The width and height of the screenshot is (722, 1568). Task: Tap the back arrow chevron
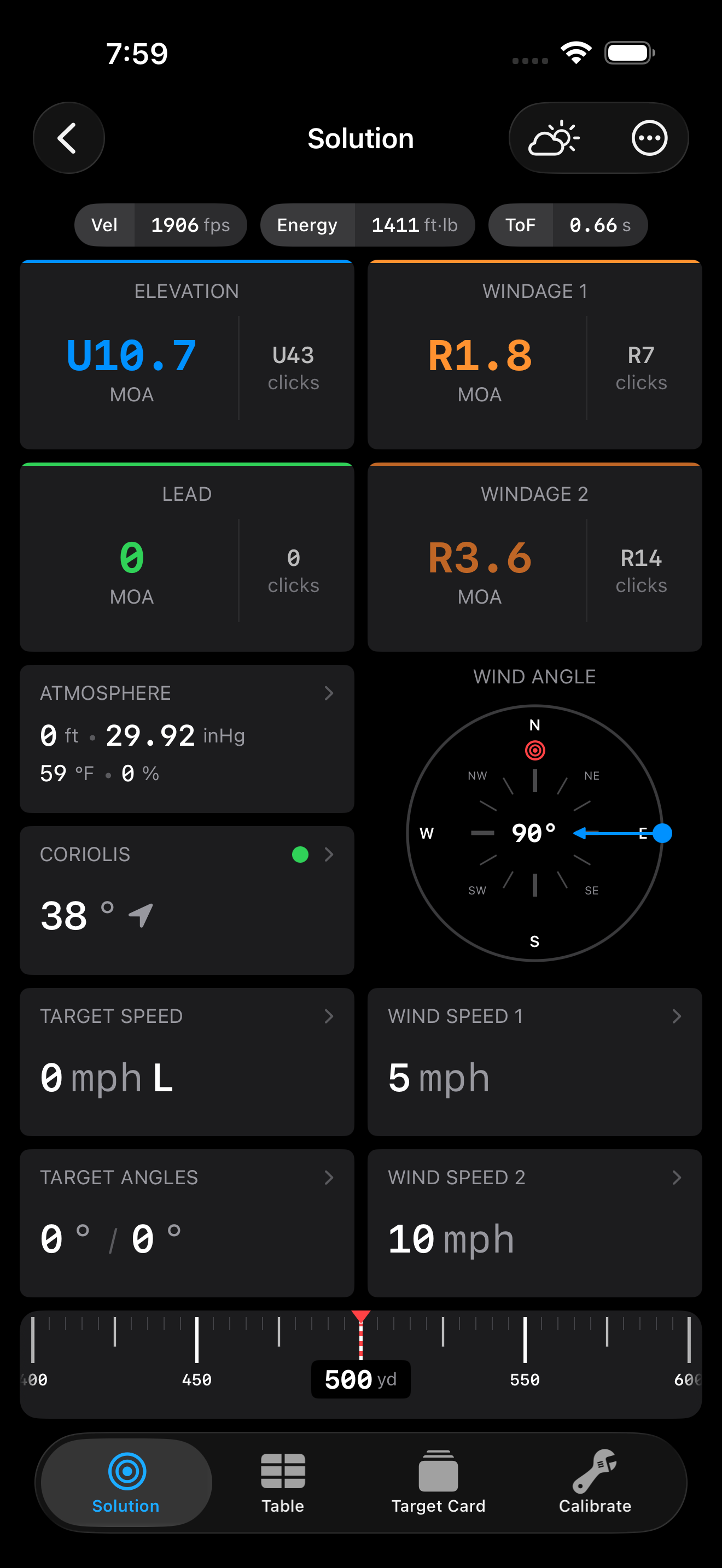tap(69, 138)
